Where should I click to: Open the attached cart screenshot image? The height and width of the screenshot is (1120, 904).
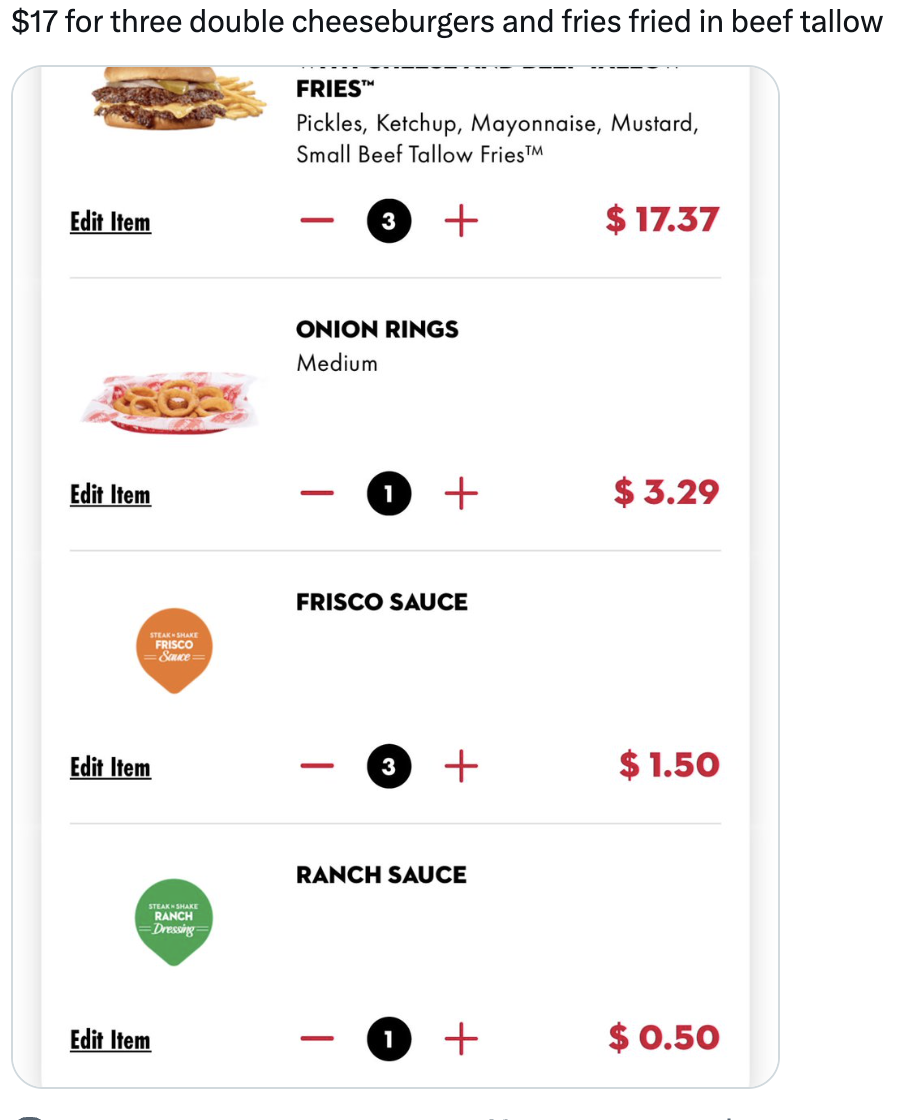click(x=395, y=575)
